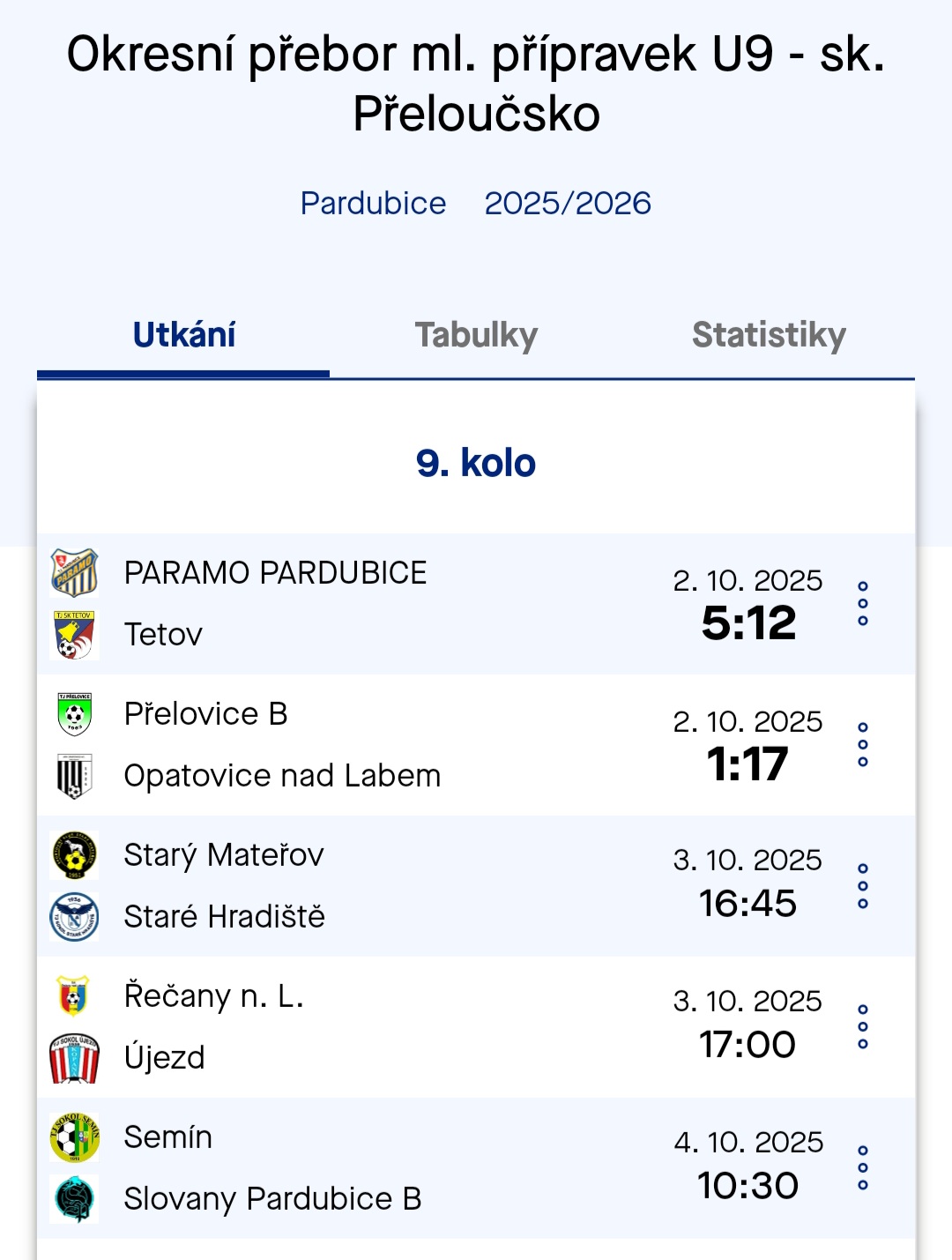952x1260 pixels.
Task: Open the 2025/2026 season link
Action: [568, 204]
